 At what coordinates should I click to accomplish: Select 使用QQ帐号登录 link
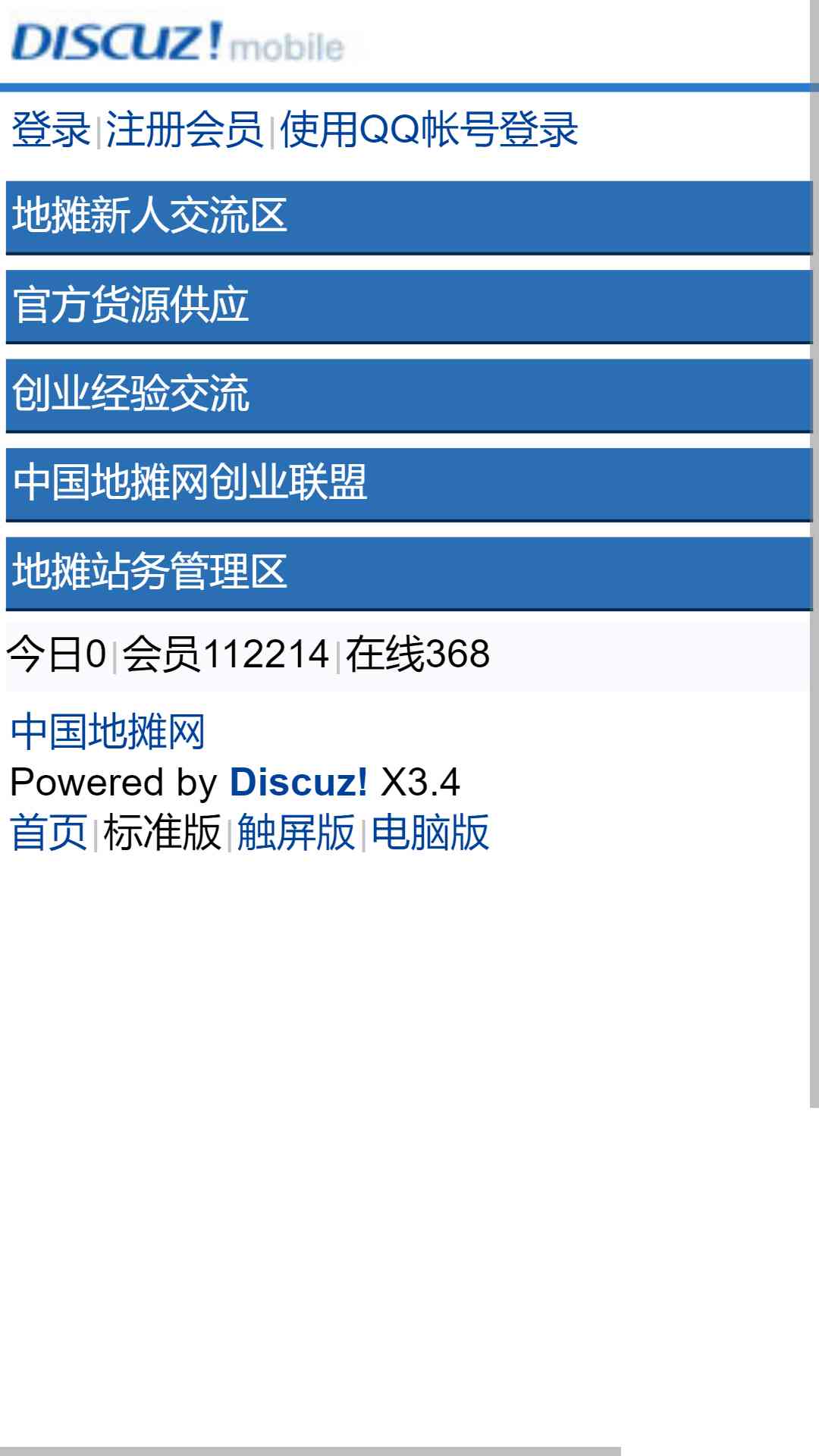point(429,130)
